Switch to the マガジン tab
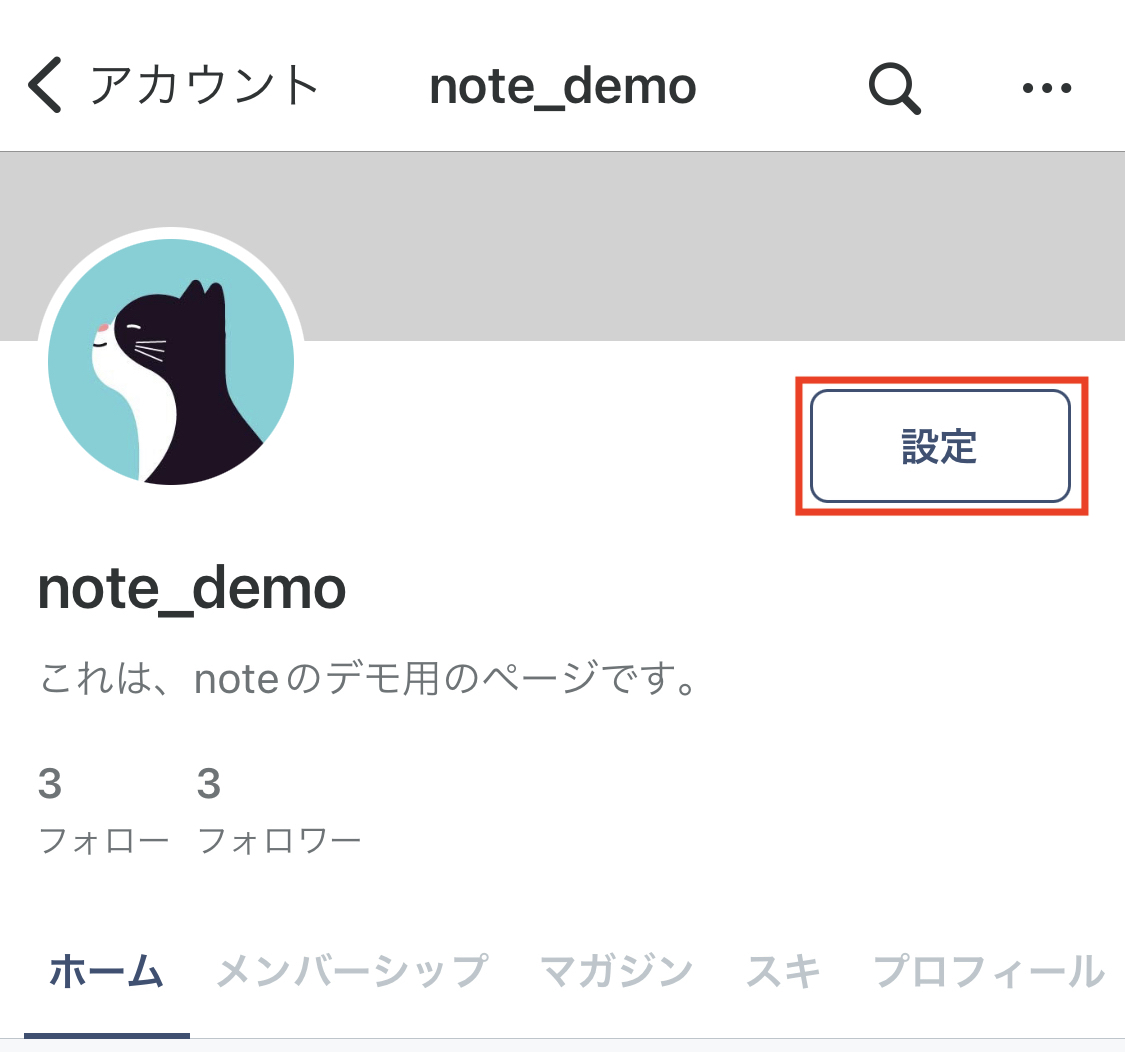Screen dimensions: 1125x1052 point(616,971)
